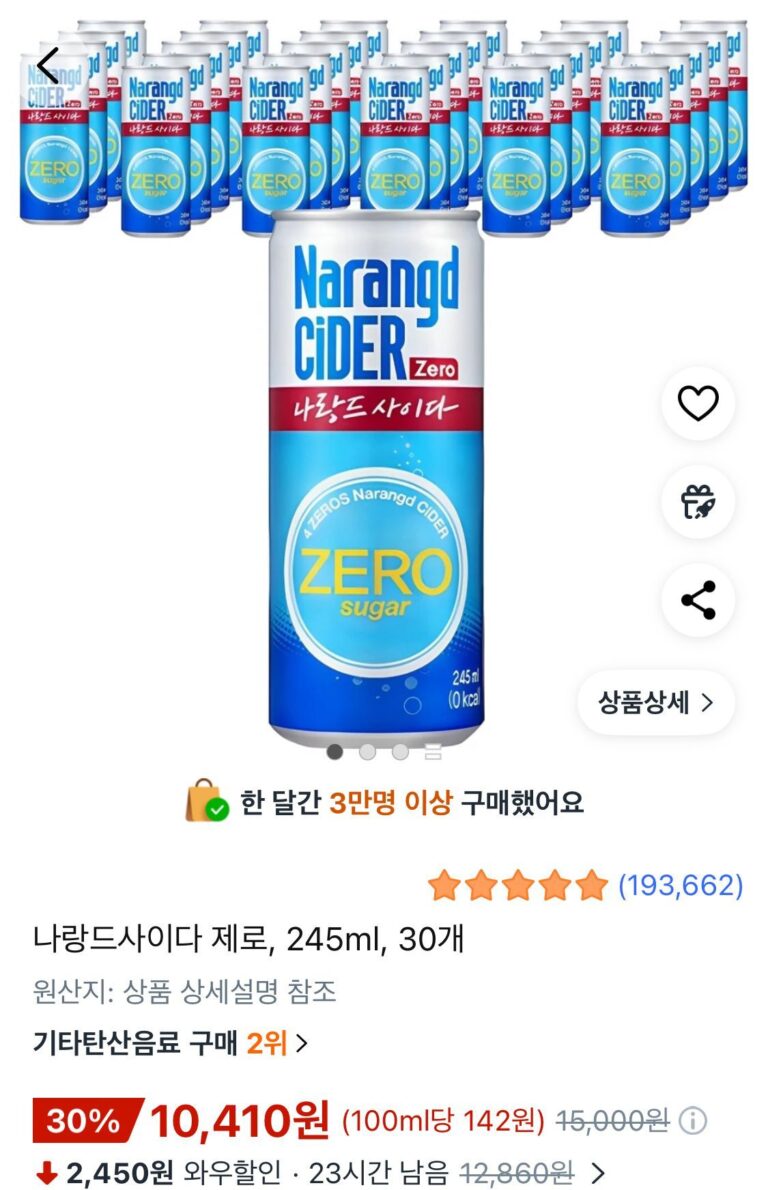Open 상품상세 product details
This screenshot has height=1190, width=768.
tap(656, 703)
